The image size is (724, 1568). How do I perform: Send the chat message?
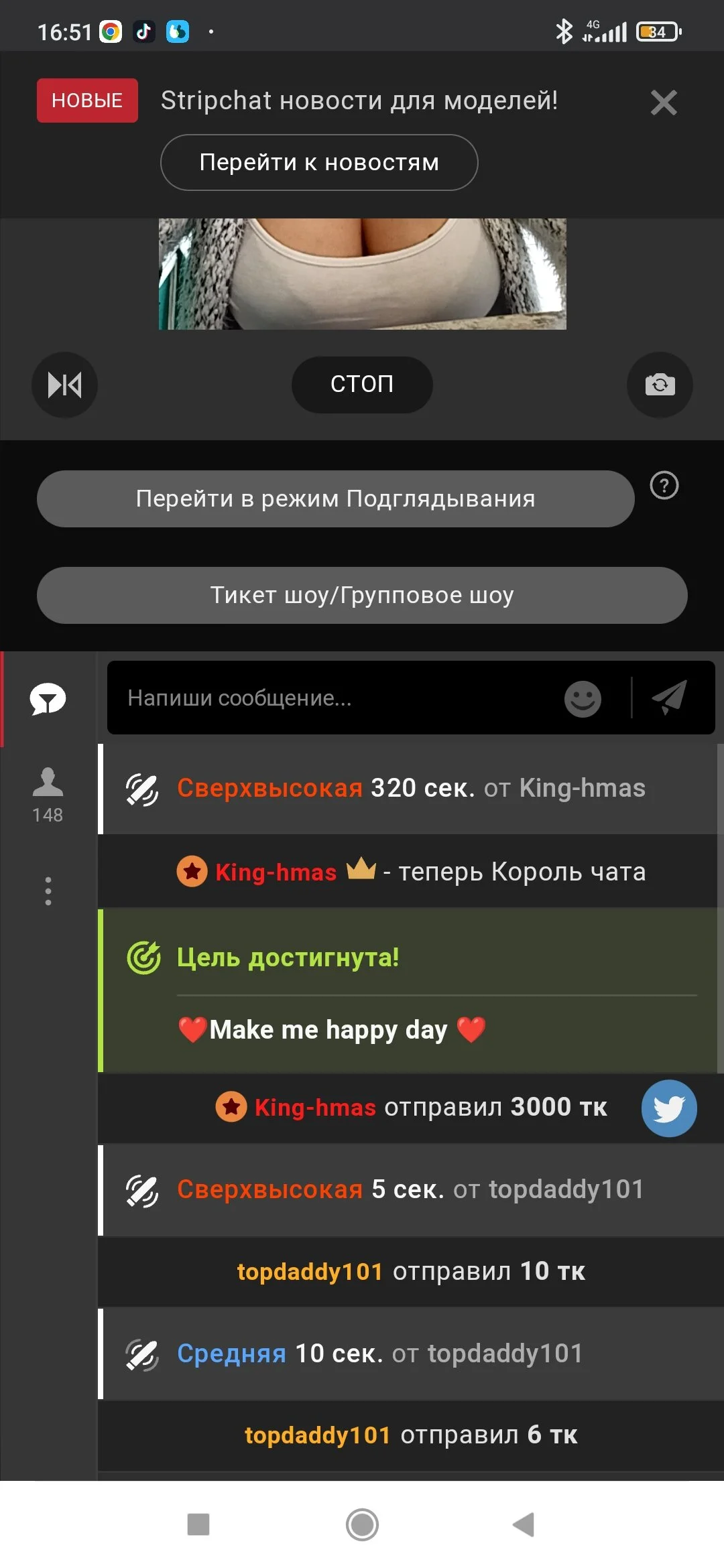point(670,697)
